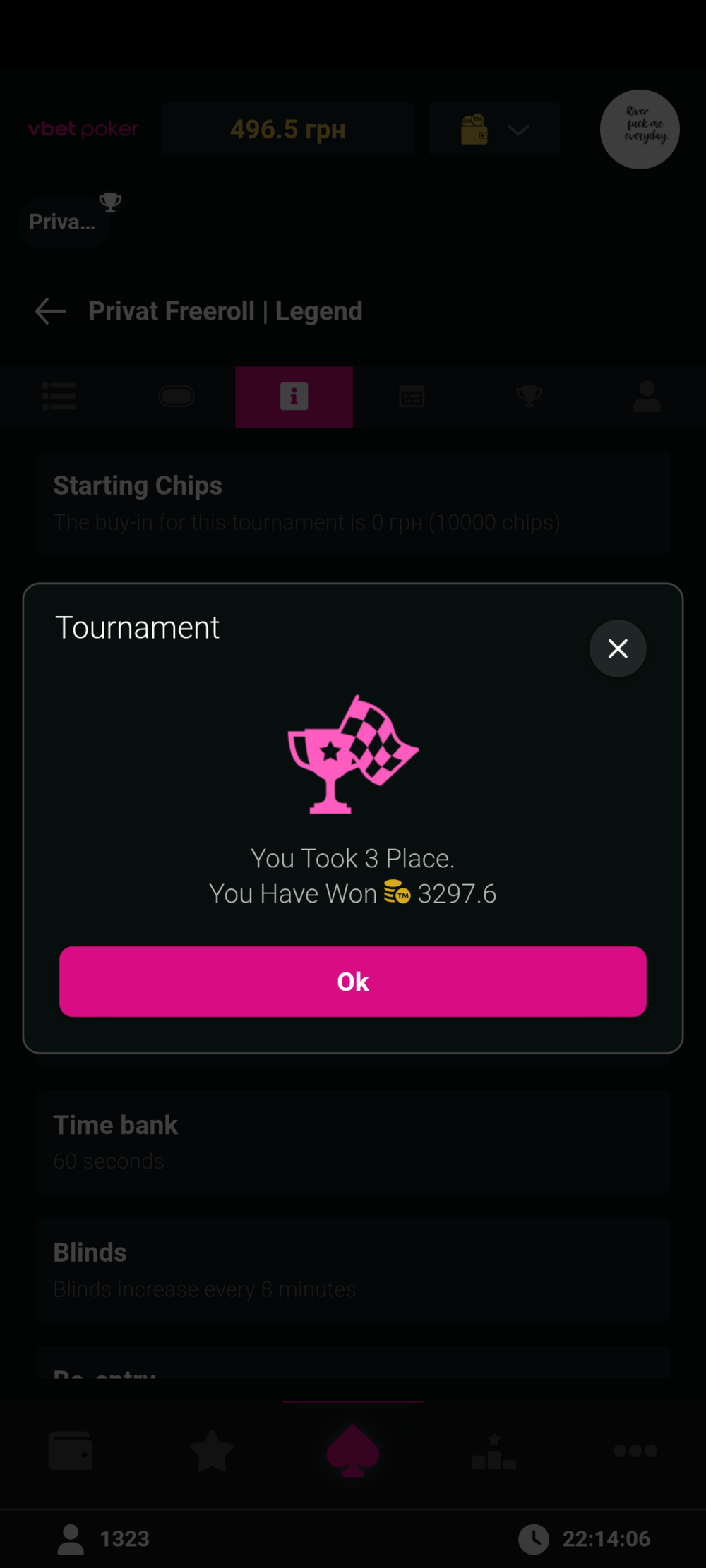Confirm the tournament result with Ok

point(352,981)
